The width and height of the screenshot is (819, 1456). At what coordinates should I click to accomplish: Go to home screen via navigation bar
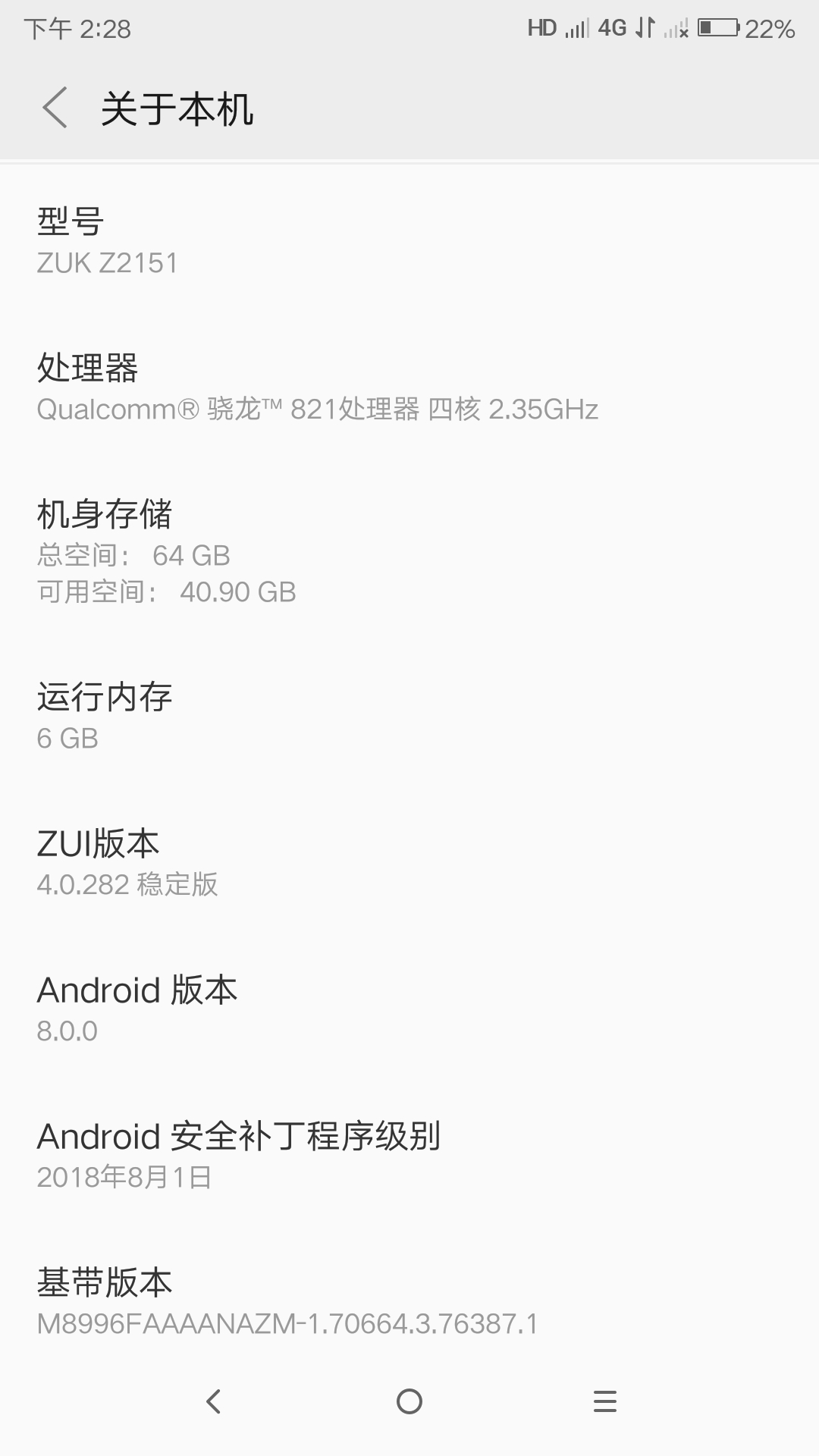click(409, 1401)
